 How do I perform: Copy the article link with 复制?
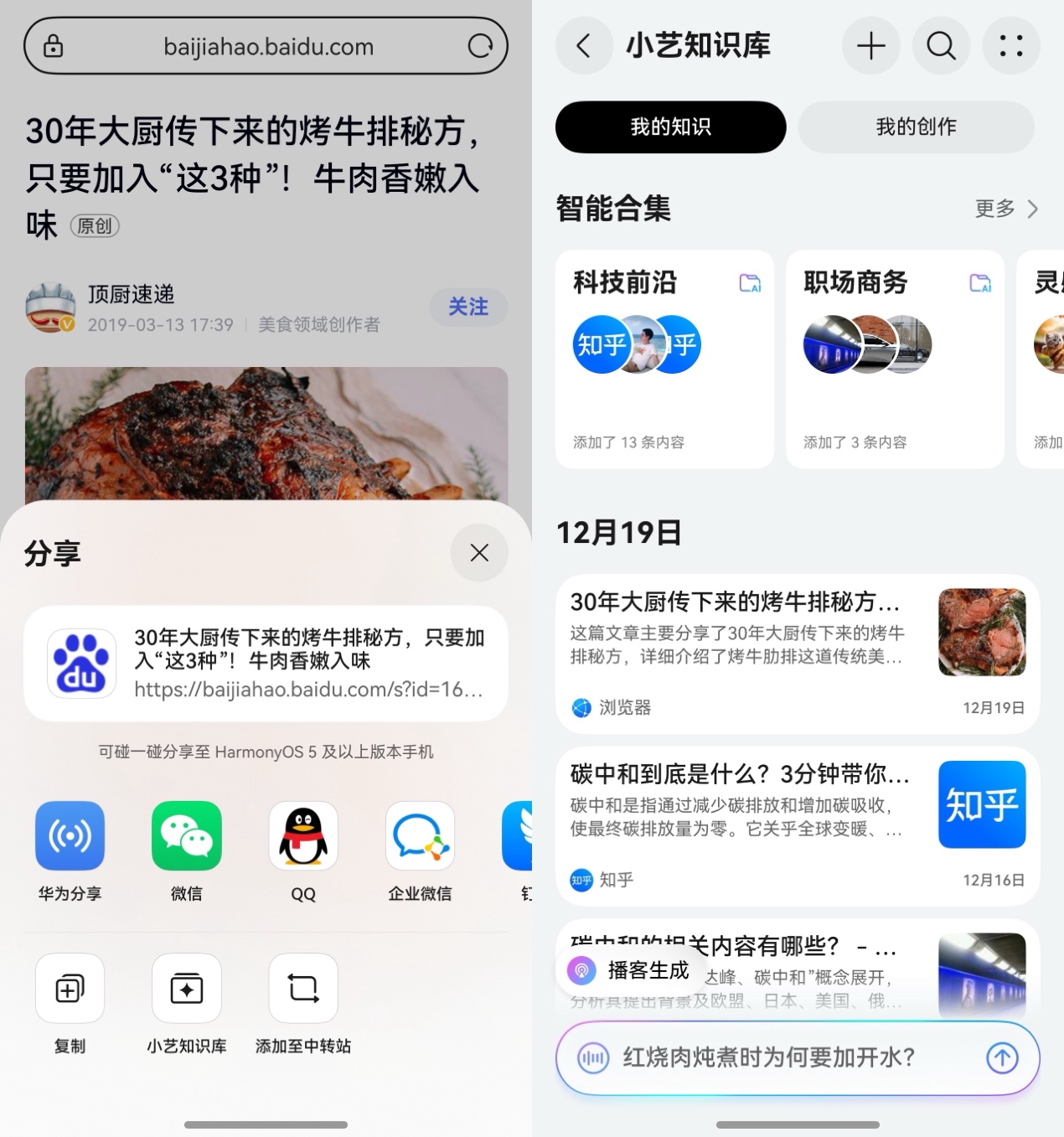point(70,989)
